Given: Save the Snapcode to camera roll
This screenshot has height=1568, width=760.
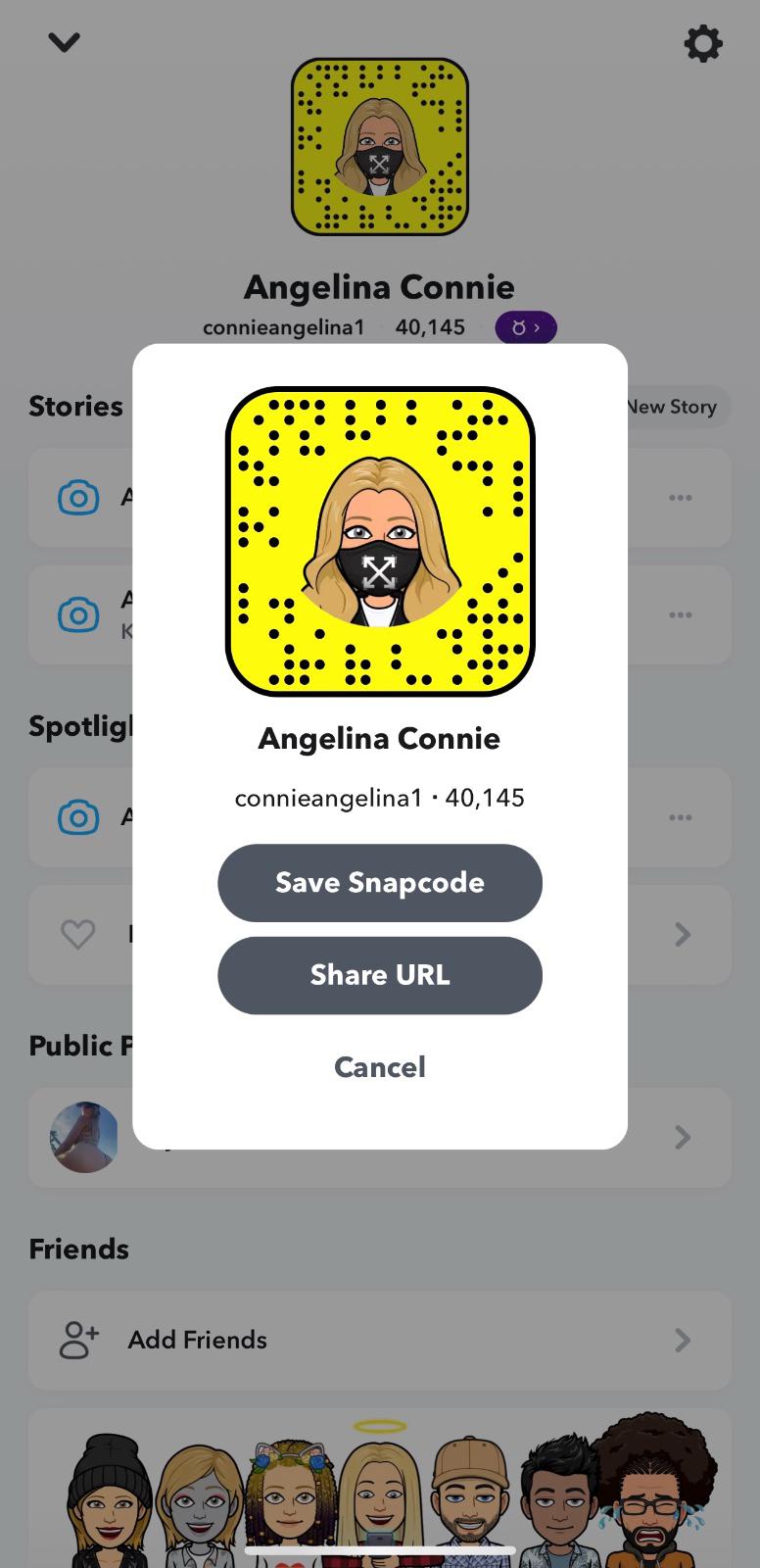Looking at the screenshot, I should pos(379,882).
